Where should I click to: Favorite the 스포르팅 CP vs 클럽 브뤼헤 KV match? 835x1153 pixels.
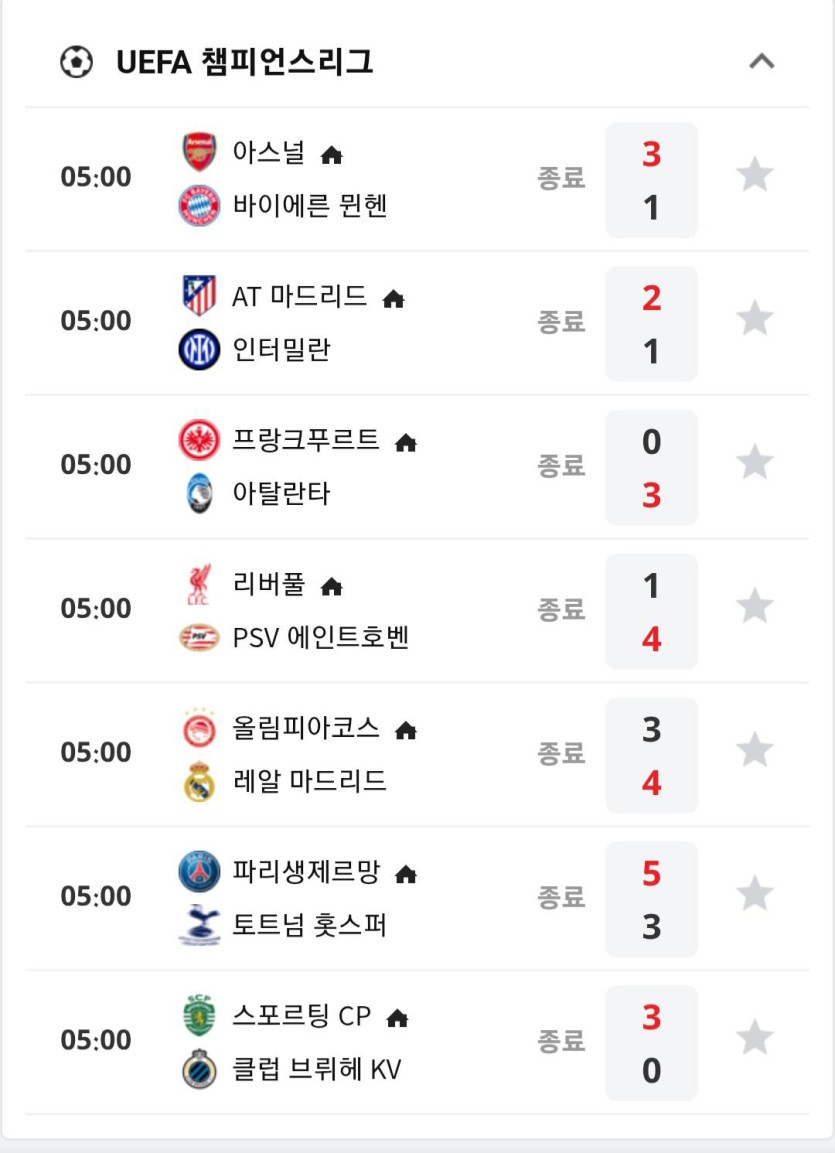[x=755, y=1039]
